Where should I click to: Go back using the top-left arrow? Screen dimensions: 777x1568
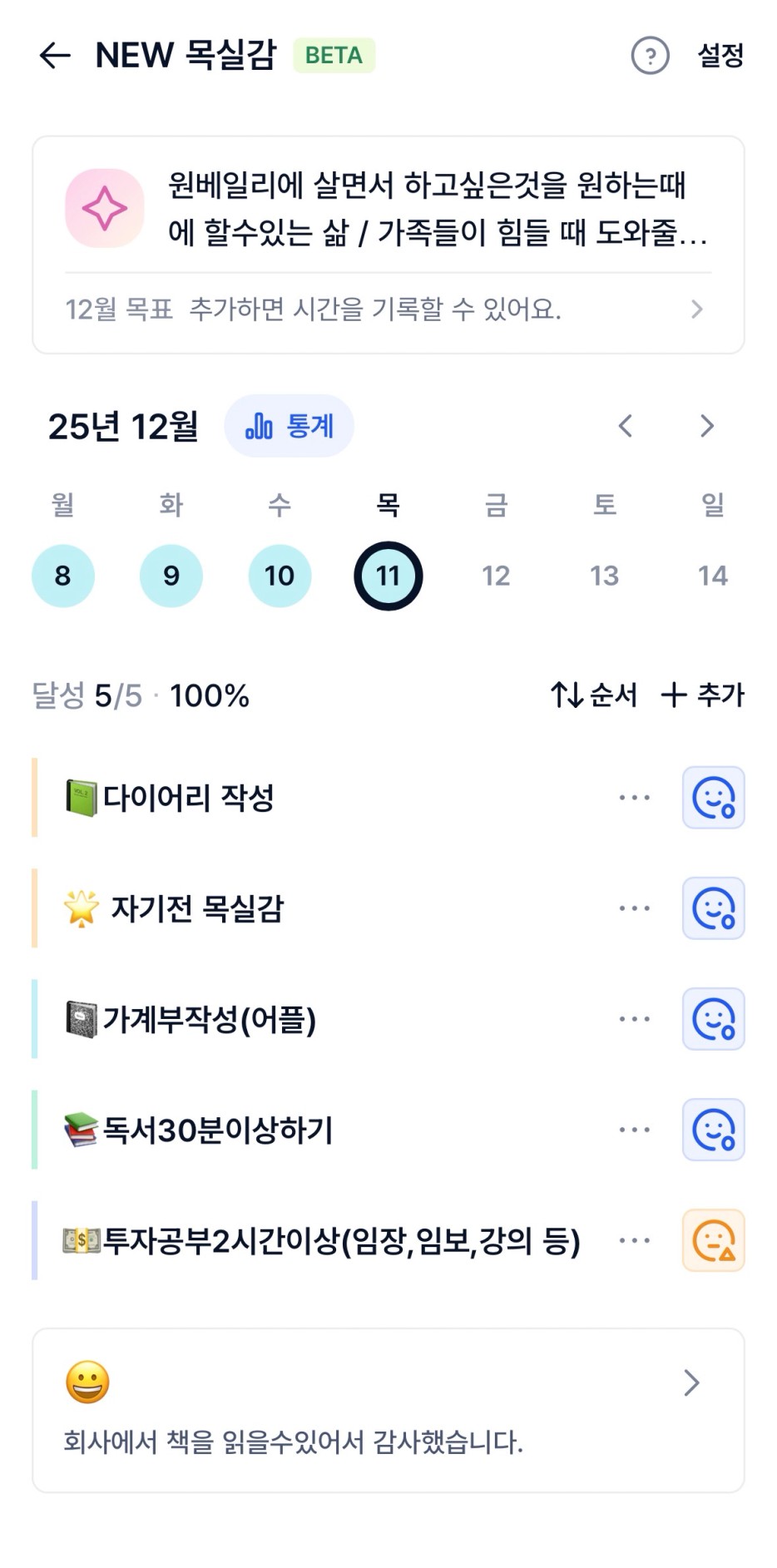click(55, 56)
